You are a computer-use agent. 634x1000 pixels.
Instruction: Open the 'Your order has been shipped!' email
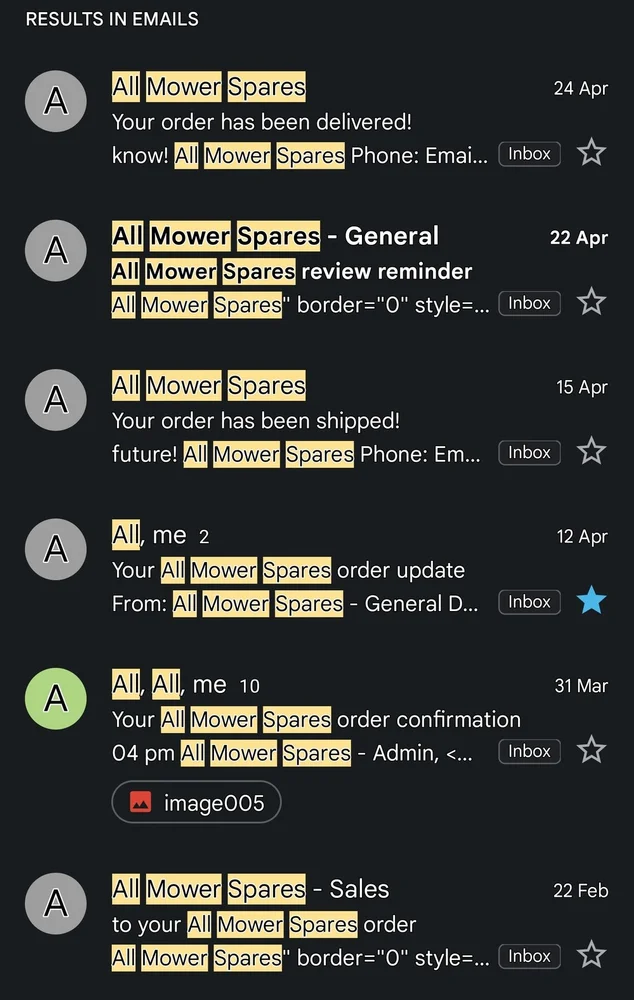(300, 421)
